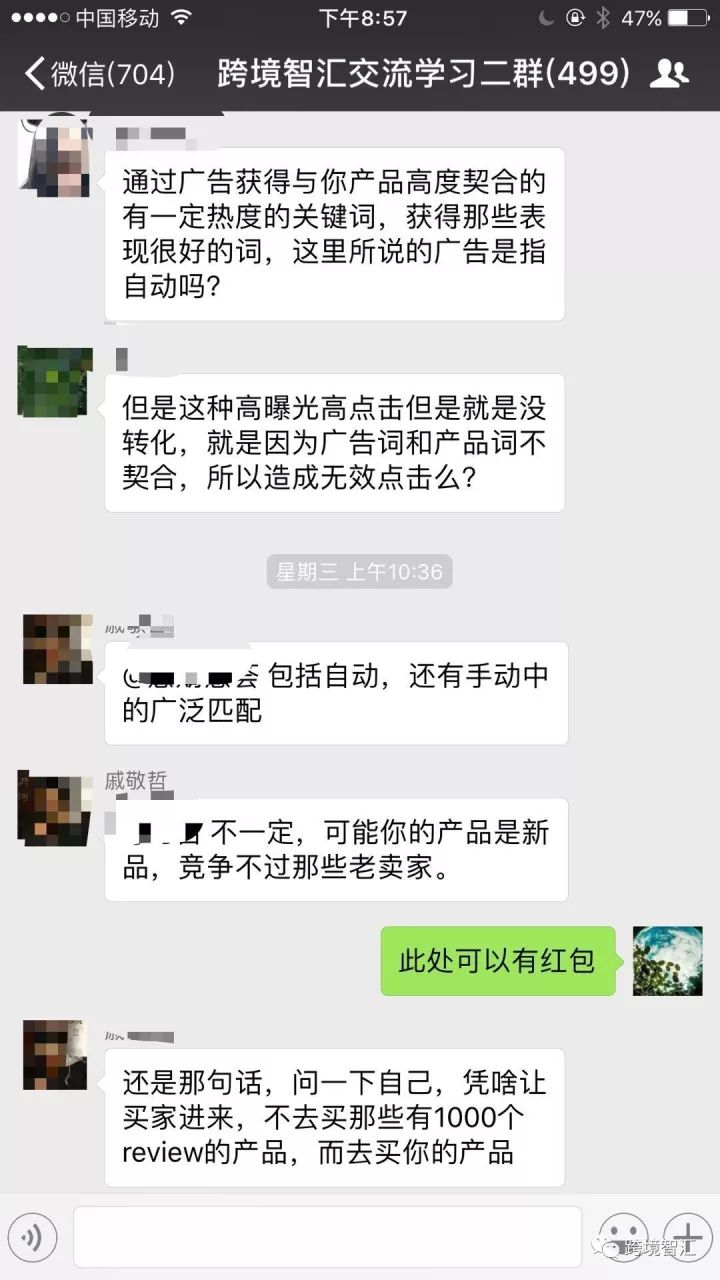Open avatar of sender mentioning 广泛匹配

(57, 649)
